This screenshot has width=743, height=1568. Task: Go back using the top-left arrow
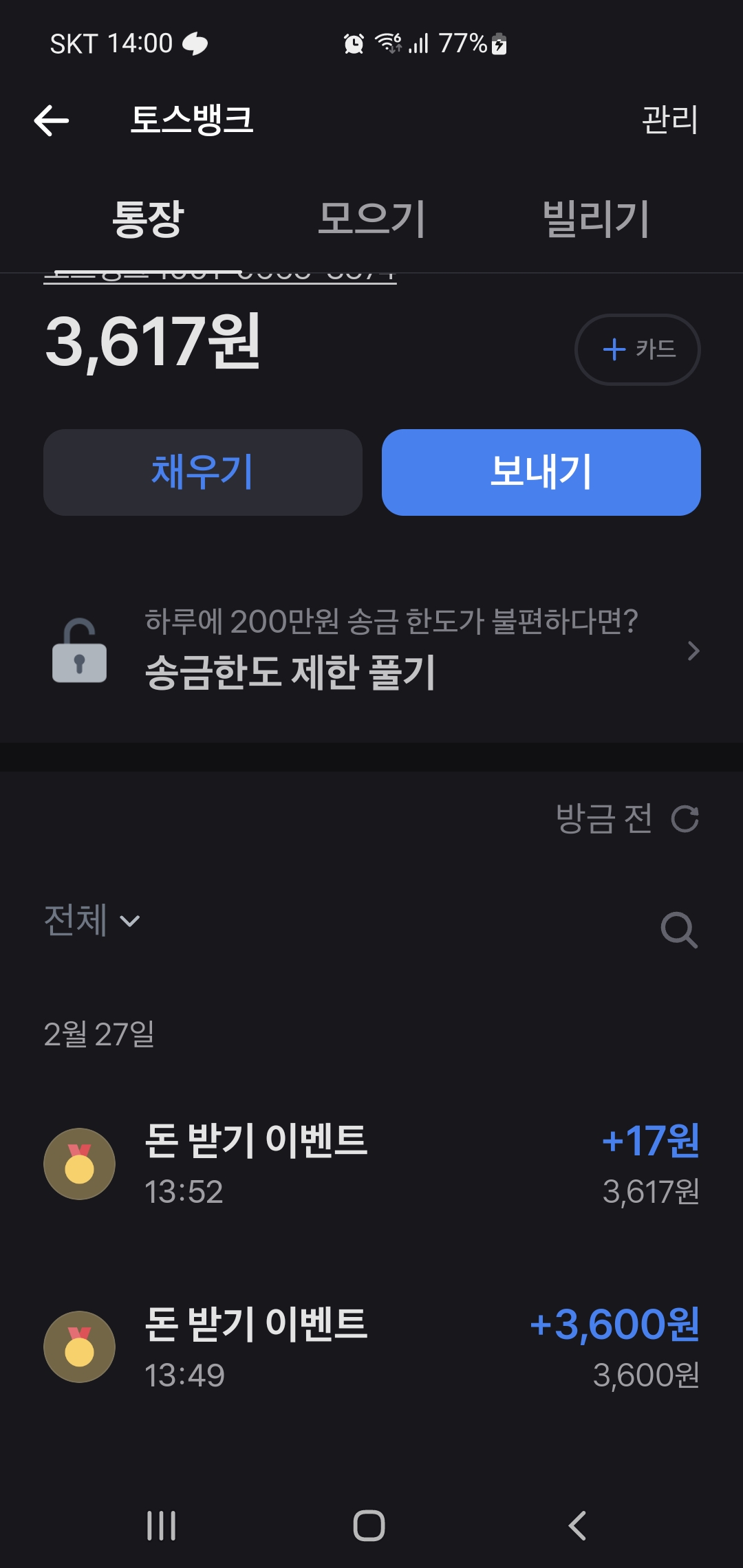pyautogui.click(x=52, y=120)
